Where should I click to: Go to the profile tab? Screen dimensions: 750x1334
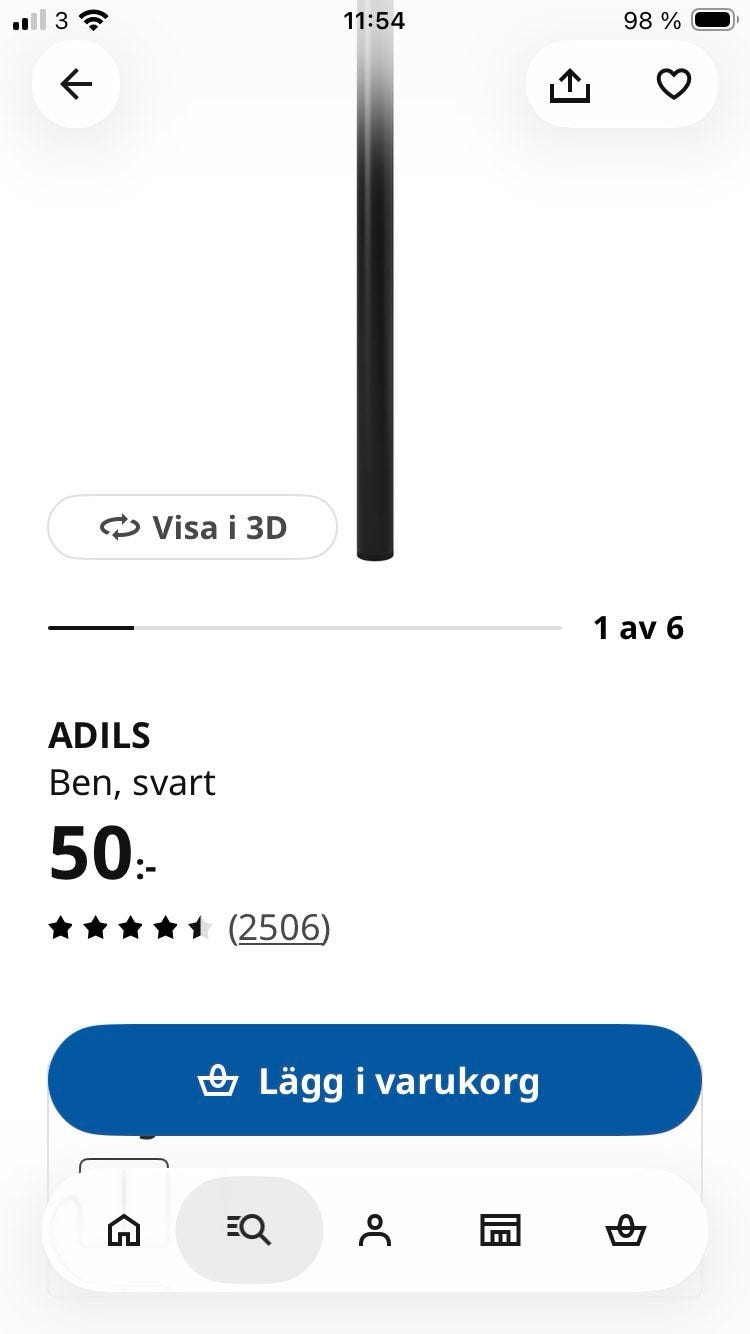[x=375, y=1229]
